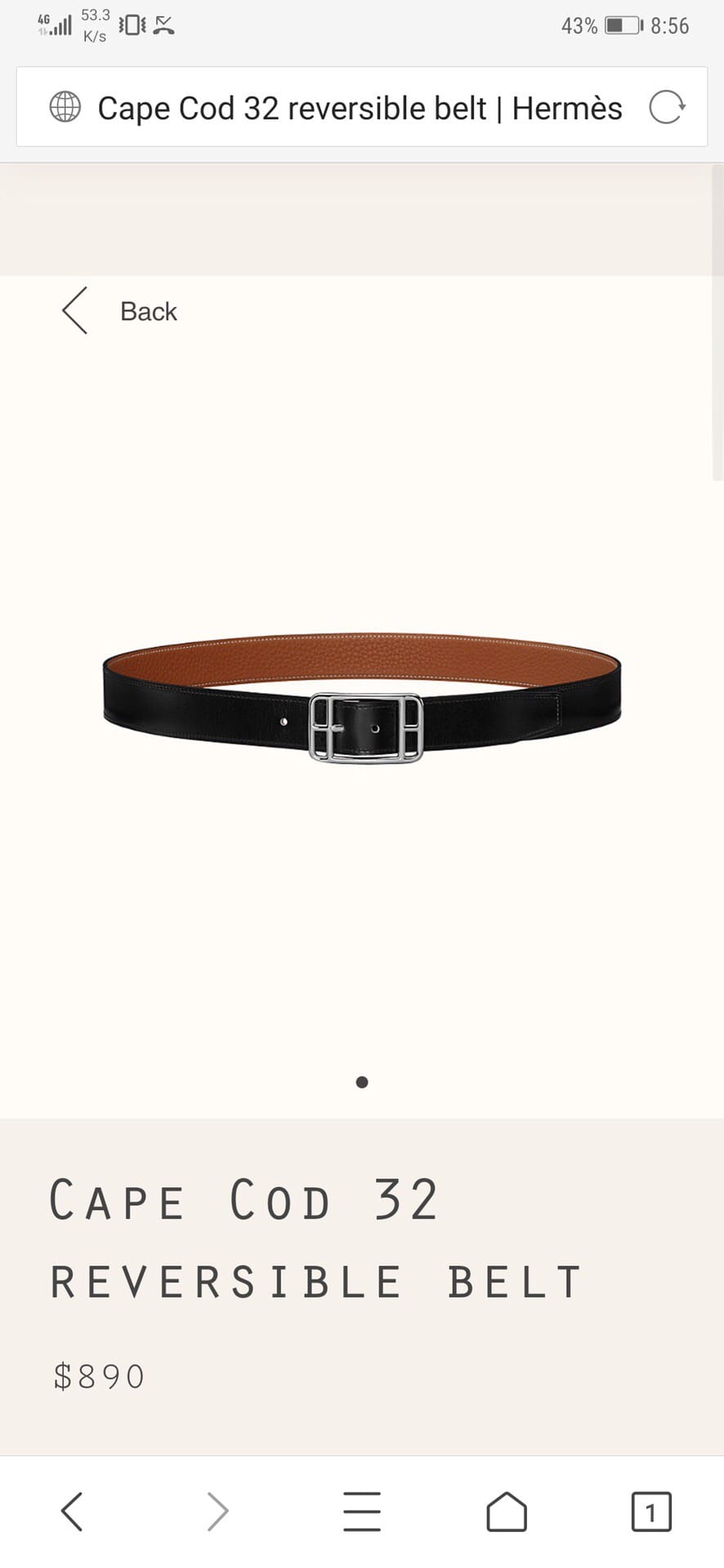Tap the address bar showing Cape Cod 32
Image resolution: width=724 pixels, height=1568 pixels.
click(360, 108)
